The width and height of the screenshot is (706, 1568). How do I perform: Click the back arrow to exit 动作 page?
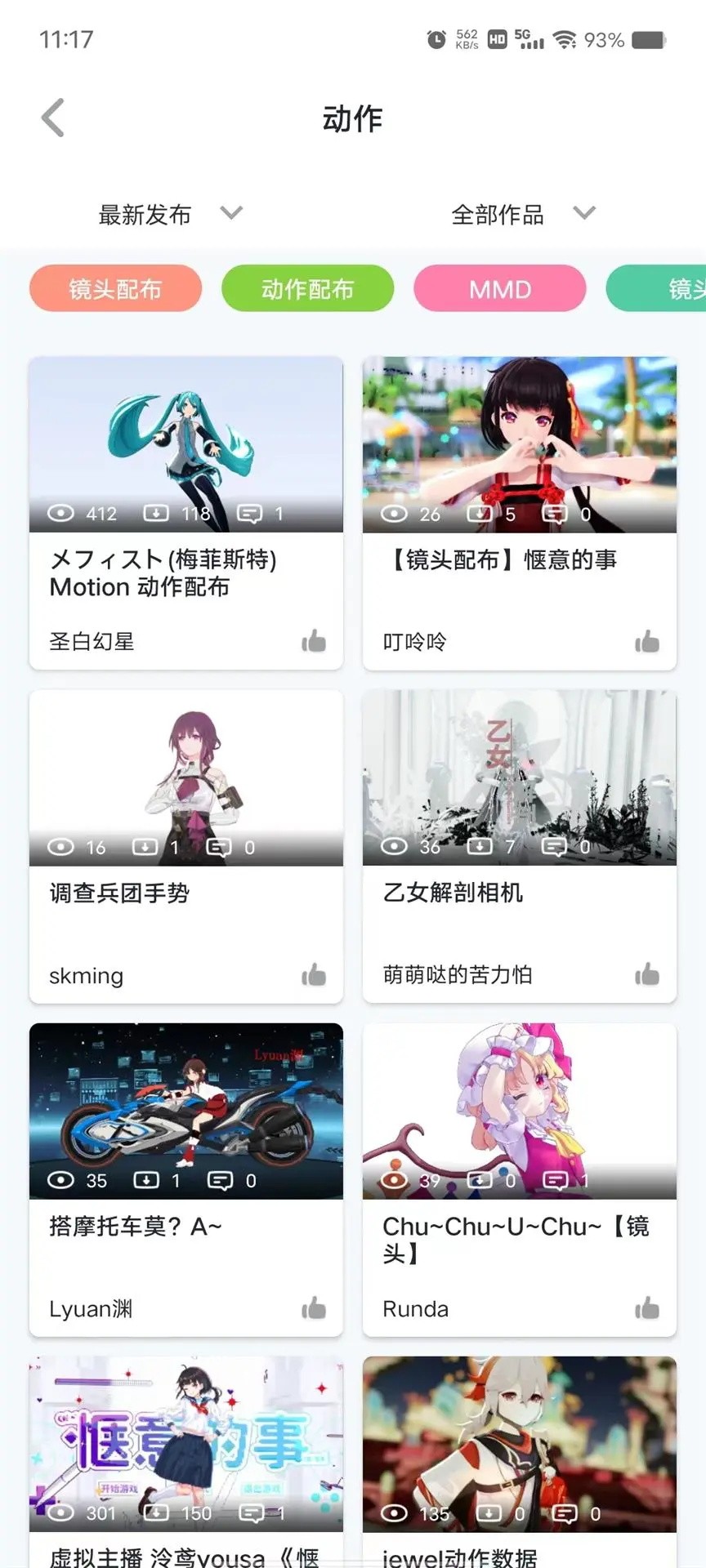click(52, 117)
